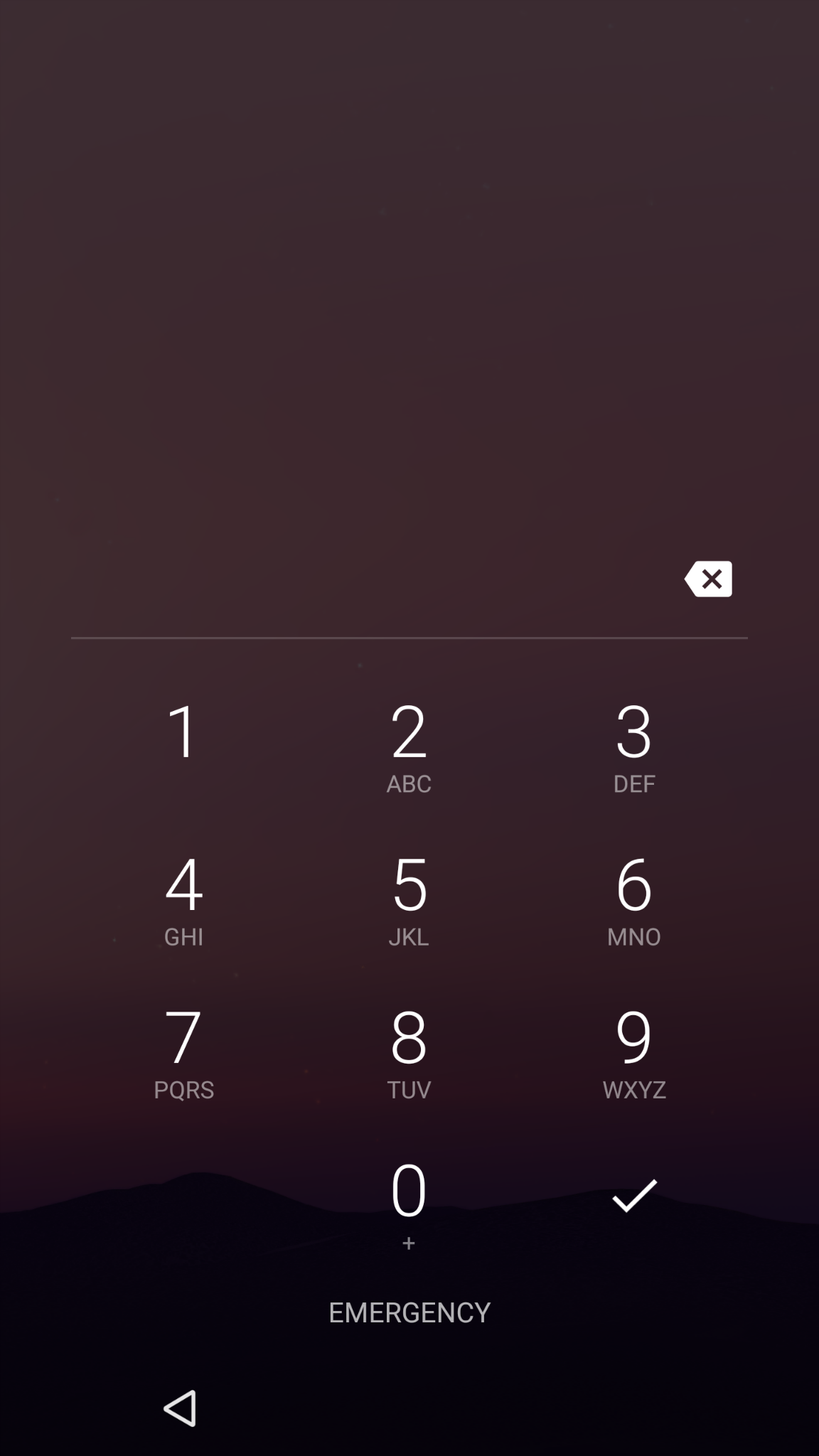The height and width of the screenshot is (1456, 819).
Task: Enter digit 8 TUV
Action: pos(409,1053)
